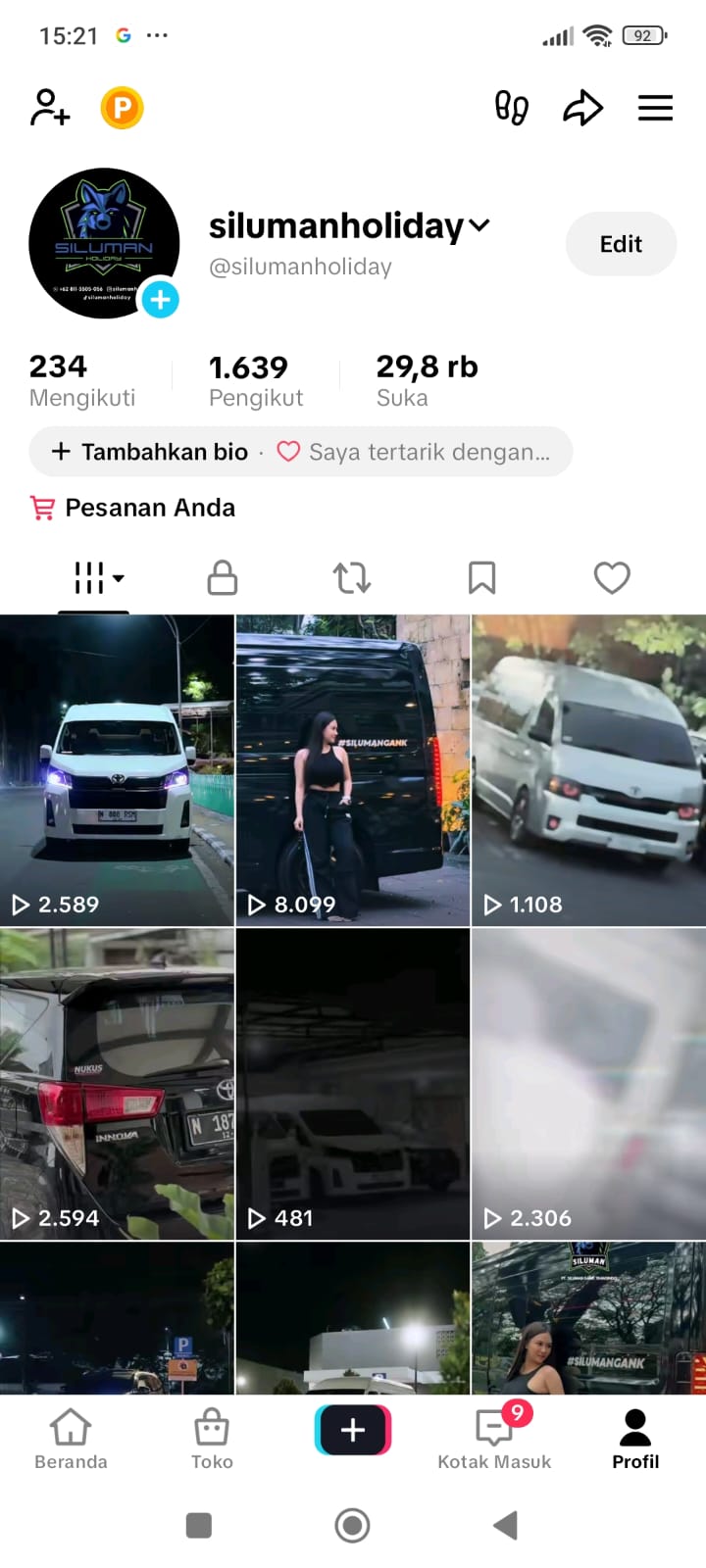Image resolution: width=706 pixels, height=1568 pixels.
Task: Open the hamburger menu icon
Action: pos(655,108)
